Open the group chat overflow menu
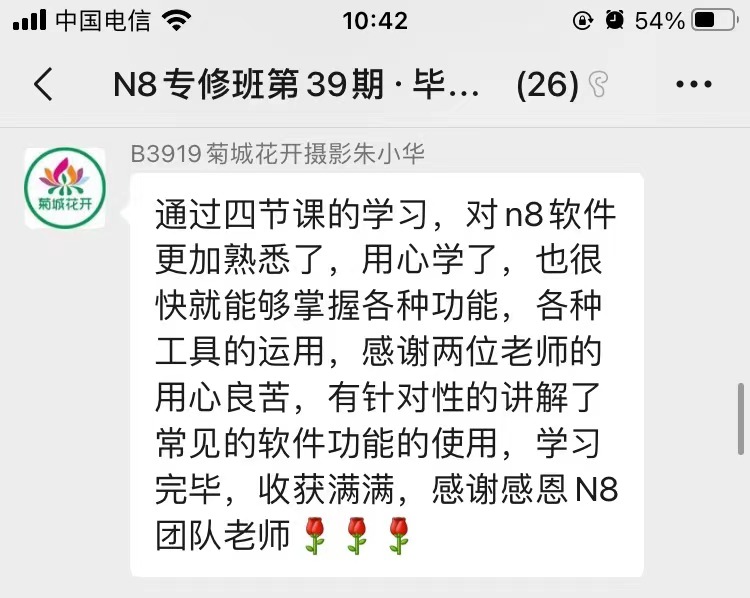Screen dimensions: 750x598 pos(693,85)
